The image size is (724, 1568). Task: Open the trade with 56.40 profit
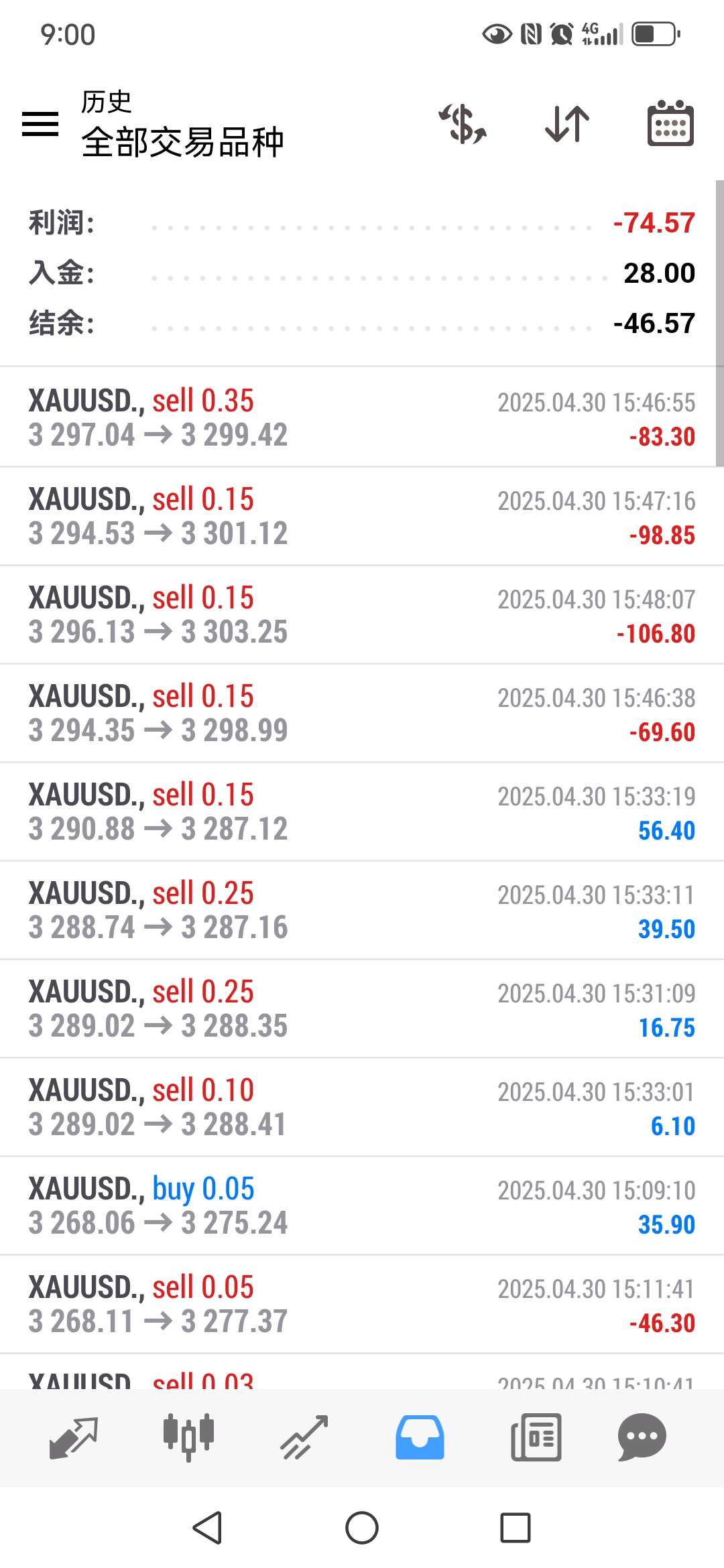click(x=362, y=811)
